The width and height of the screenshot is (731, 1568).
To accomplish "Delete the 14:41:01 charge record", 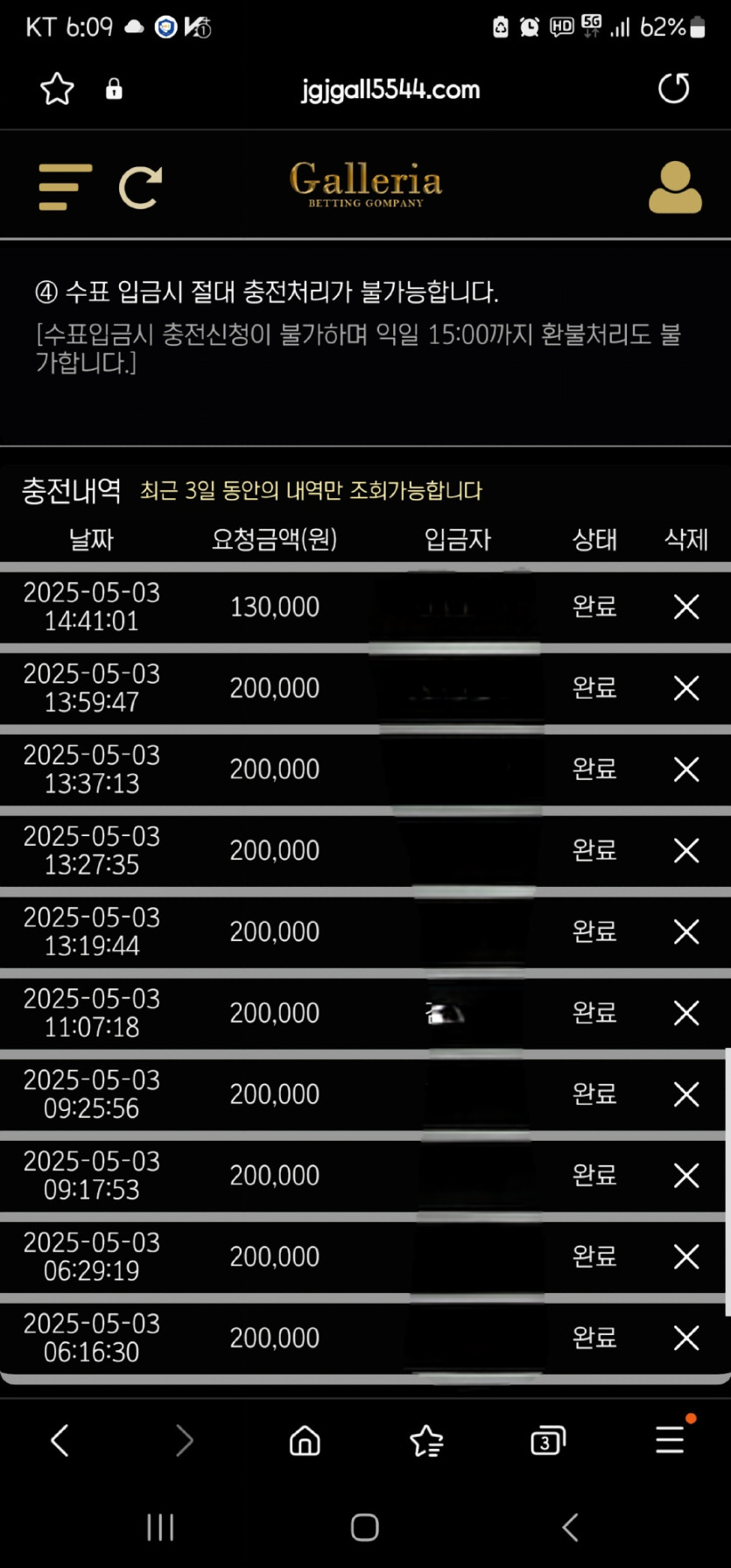I will 686,607.
